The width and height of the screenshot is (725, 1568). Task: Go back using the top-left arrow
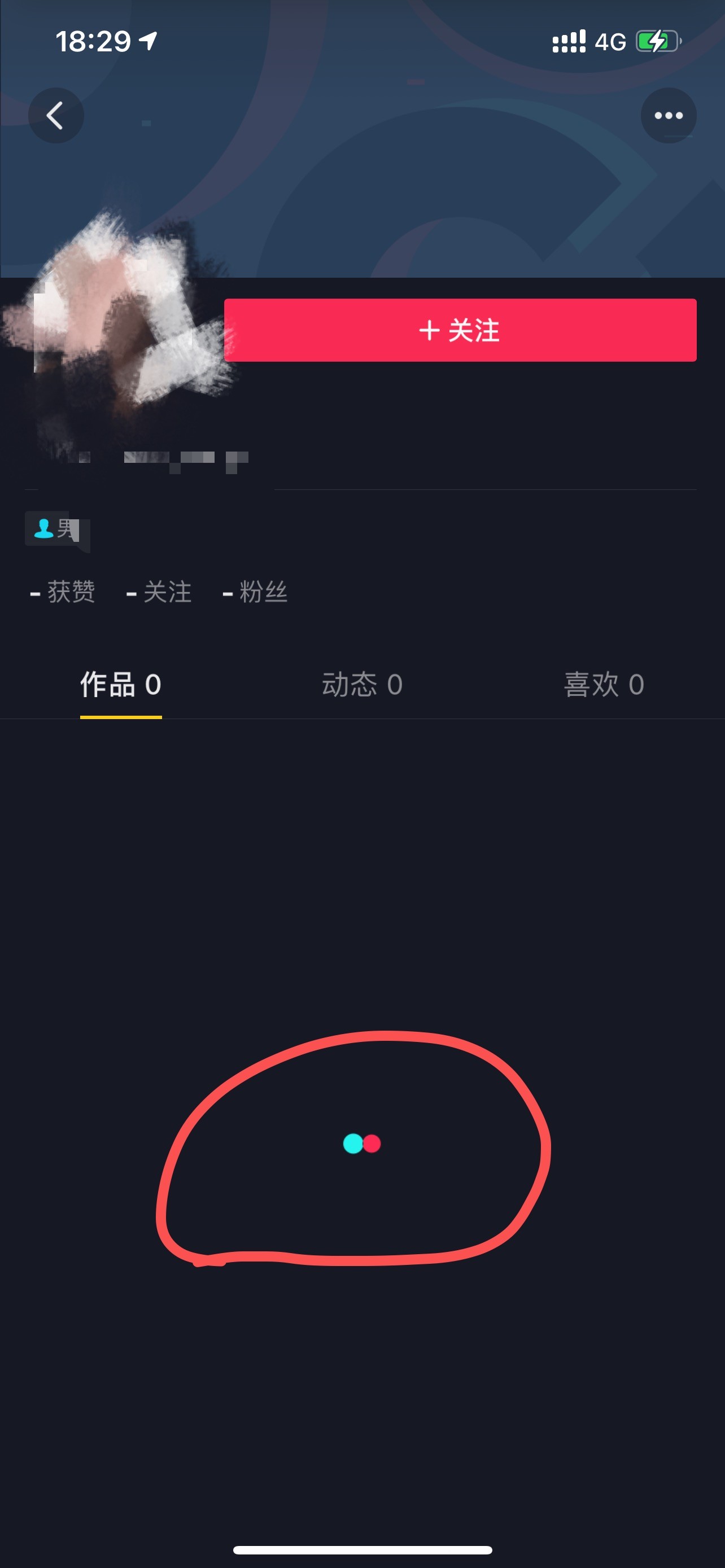coord(55,116)
